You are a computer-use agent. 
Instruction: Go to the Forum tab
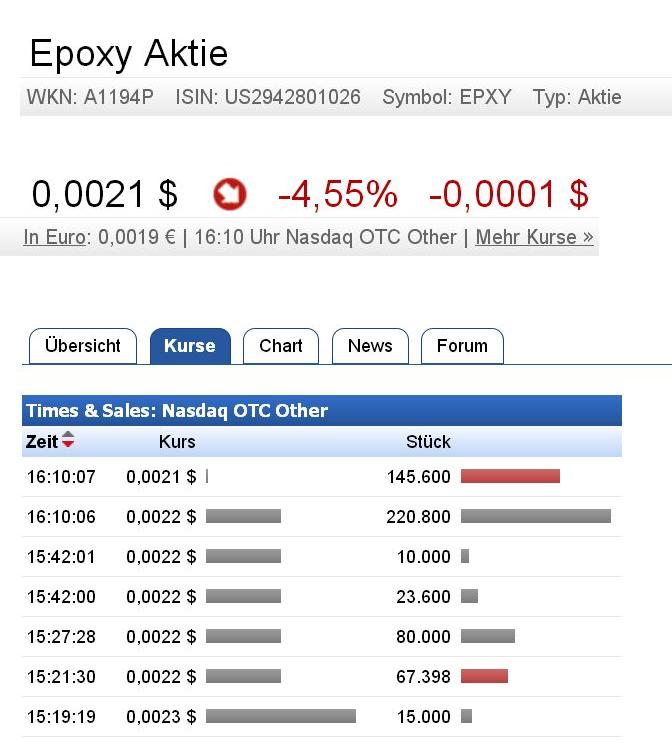(462, 346)
